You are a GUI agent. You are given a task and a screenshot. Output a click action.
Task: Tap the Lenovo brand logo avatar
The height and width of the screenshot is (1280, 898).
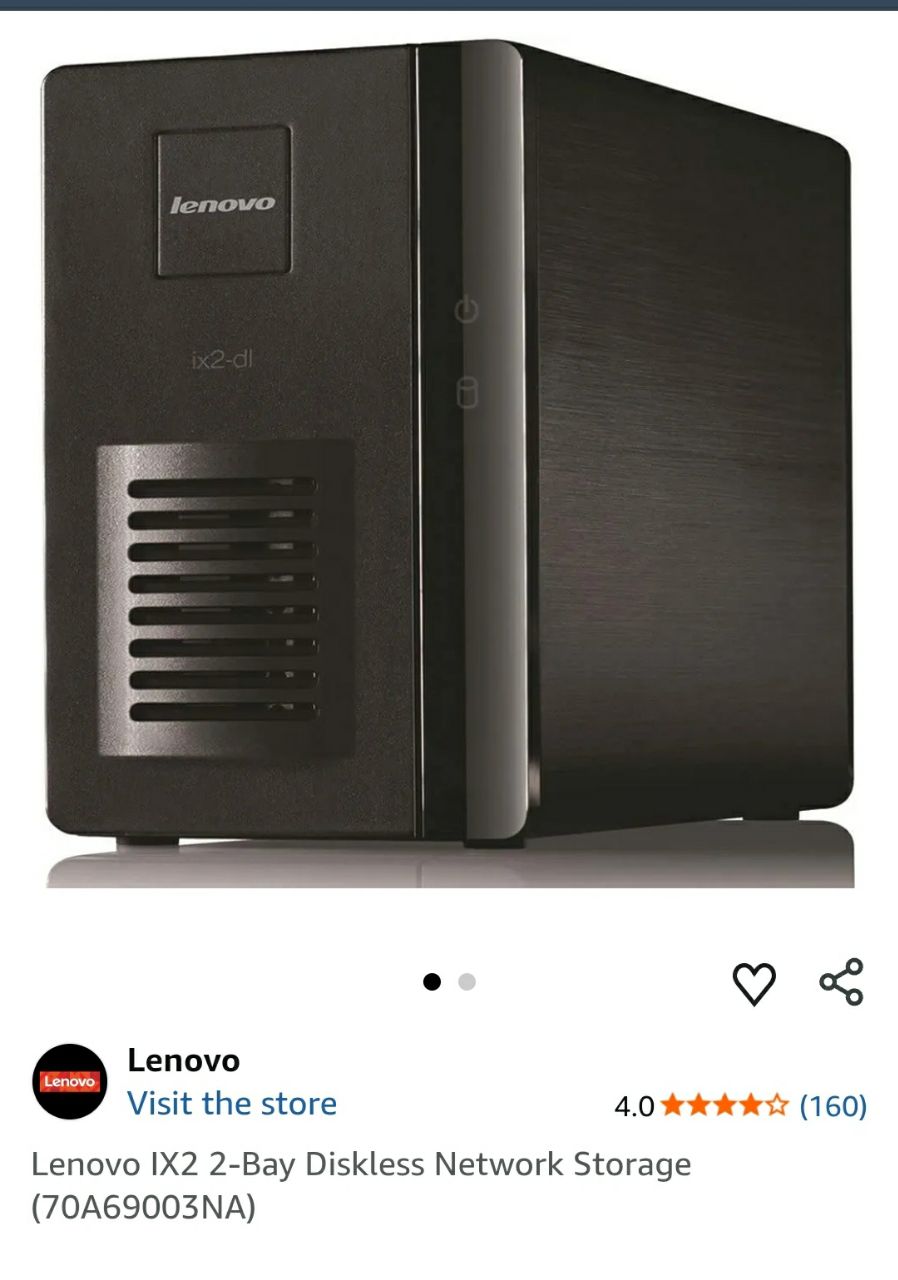[x=69, y=1081]
